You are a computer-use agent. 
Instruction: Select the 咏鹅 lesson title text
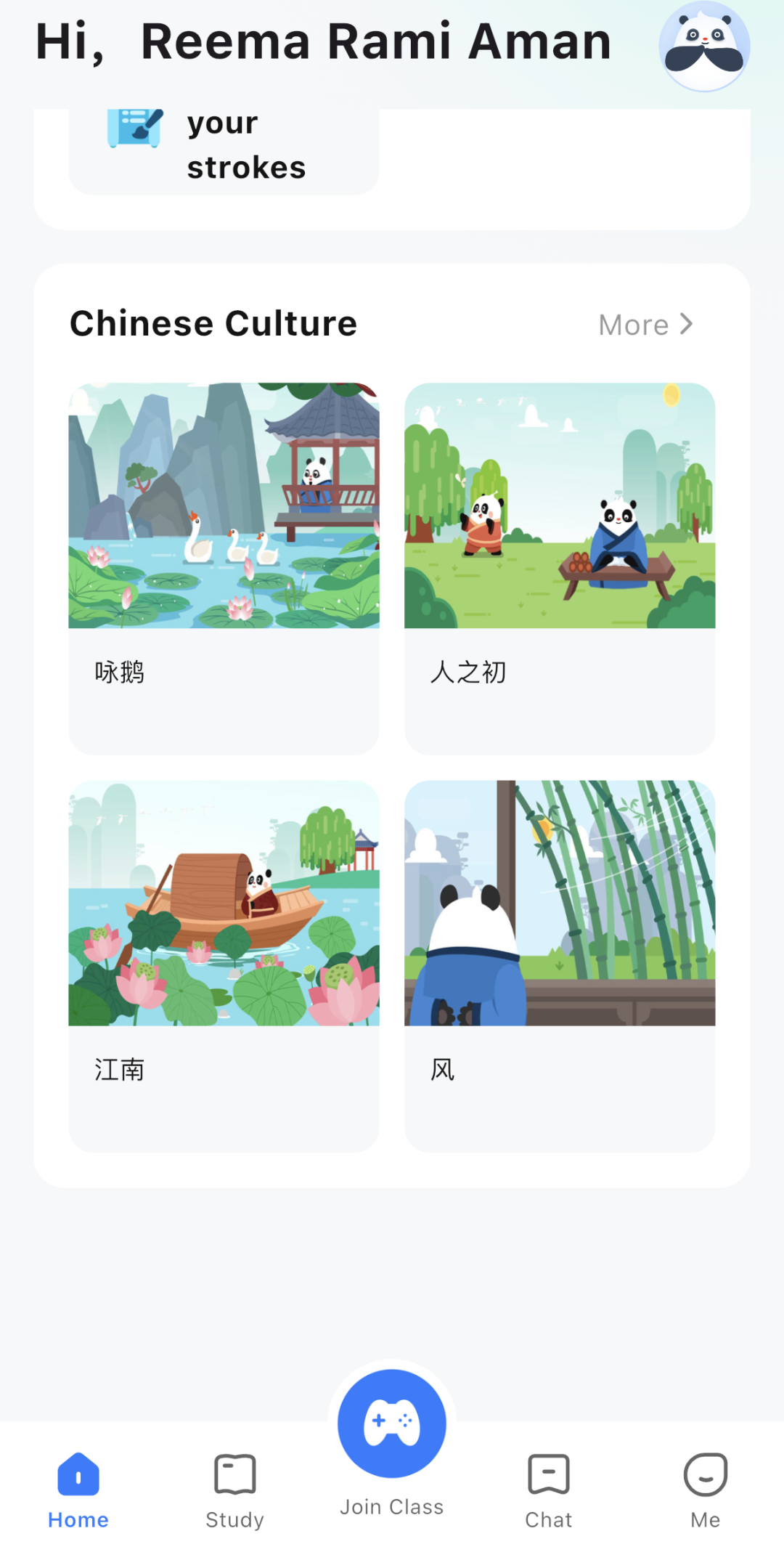click(x=120, y=673)
